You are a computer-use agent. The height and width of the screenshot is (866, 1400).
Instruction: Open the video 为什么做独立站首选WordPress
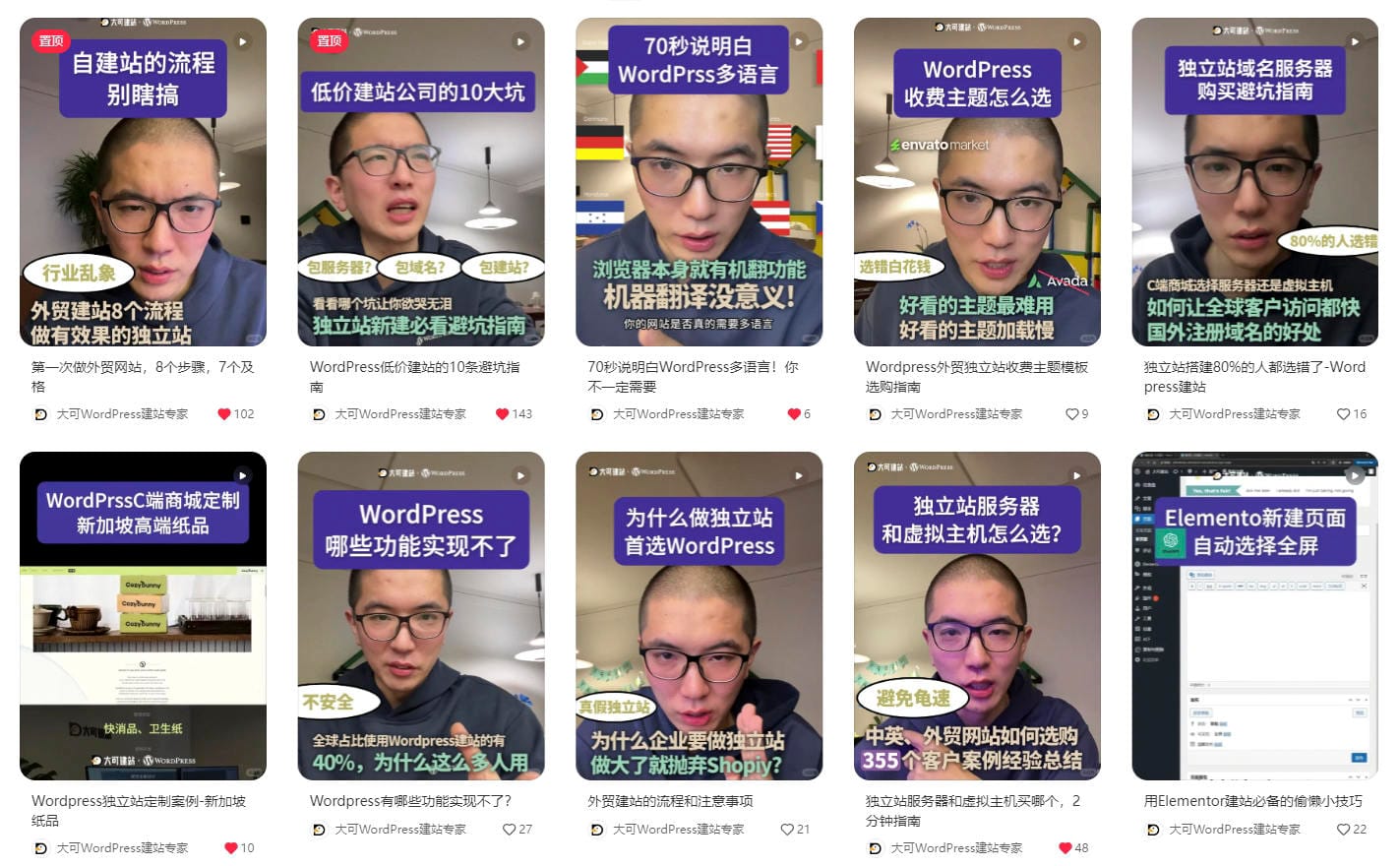pos(699,615)
